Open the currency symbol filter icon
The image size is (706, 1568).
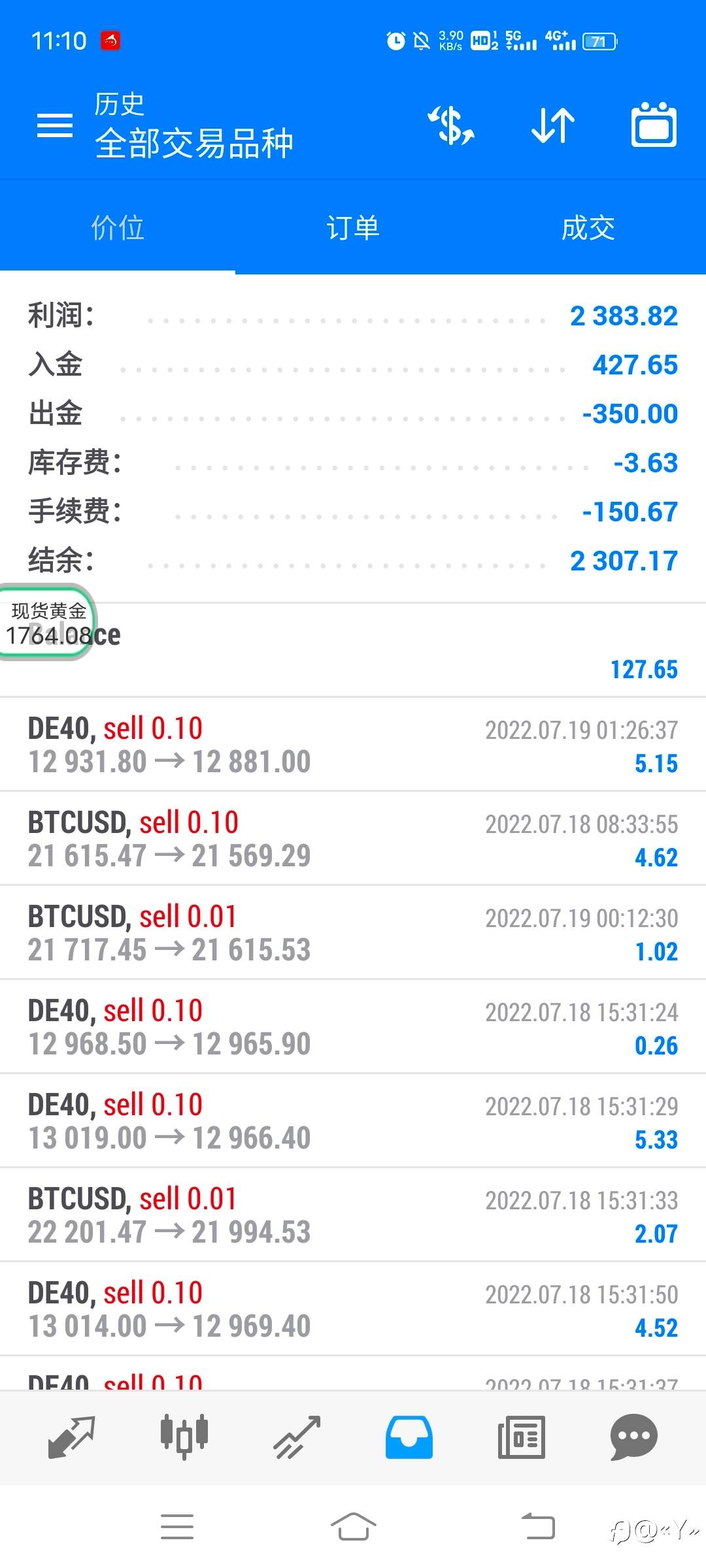point(452,125)
